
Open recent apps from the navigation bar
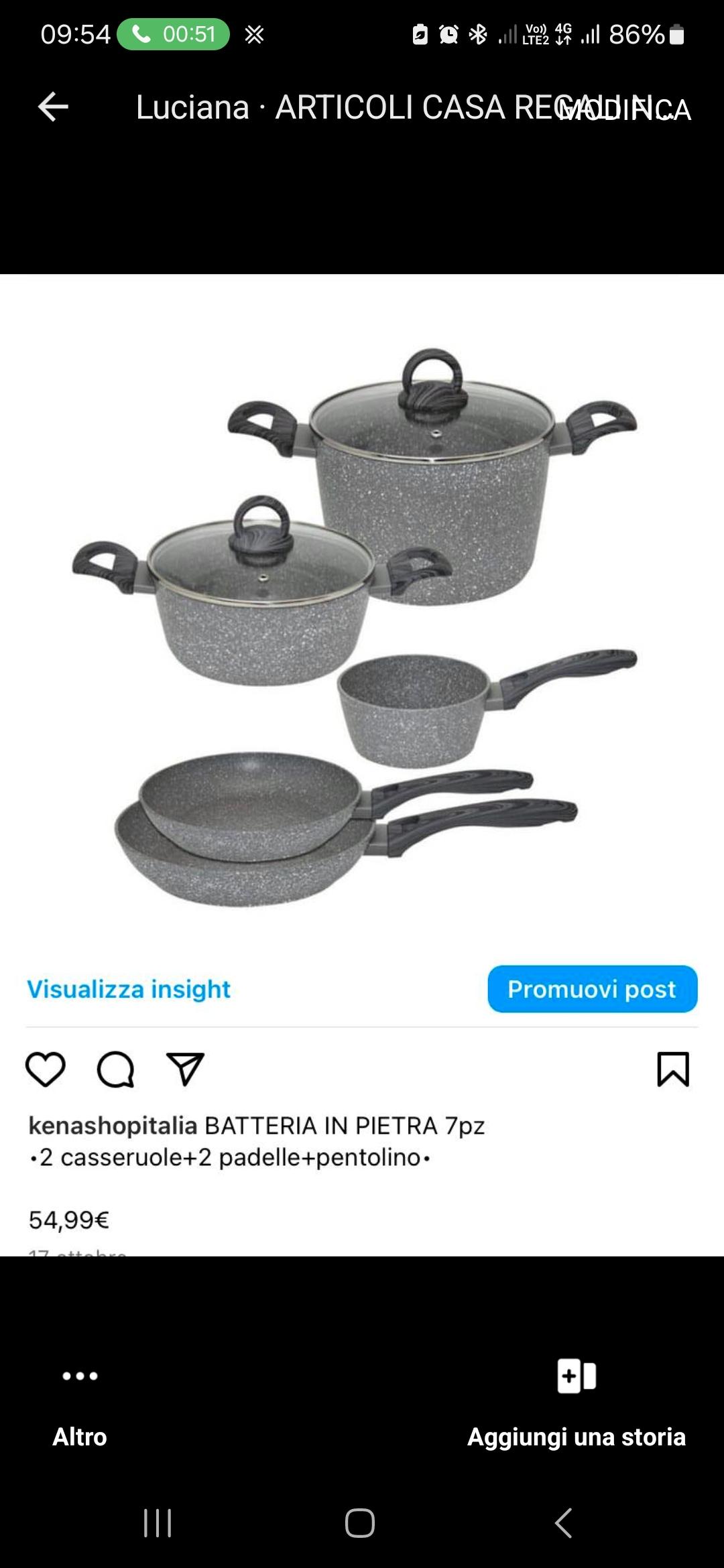click(158, 1523)
